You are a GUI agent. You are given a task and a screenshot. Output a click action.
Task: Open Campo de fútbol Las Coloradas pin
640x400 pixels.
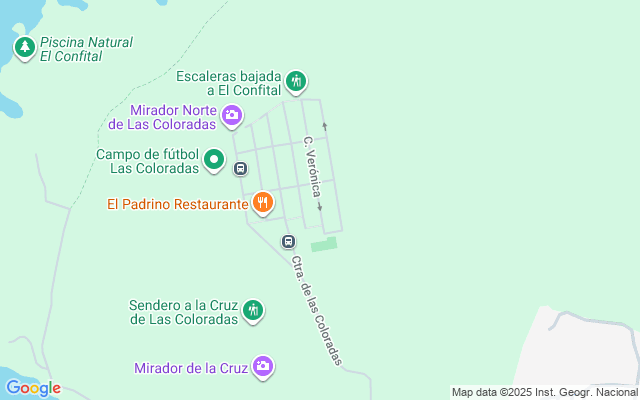(214, 160)
